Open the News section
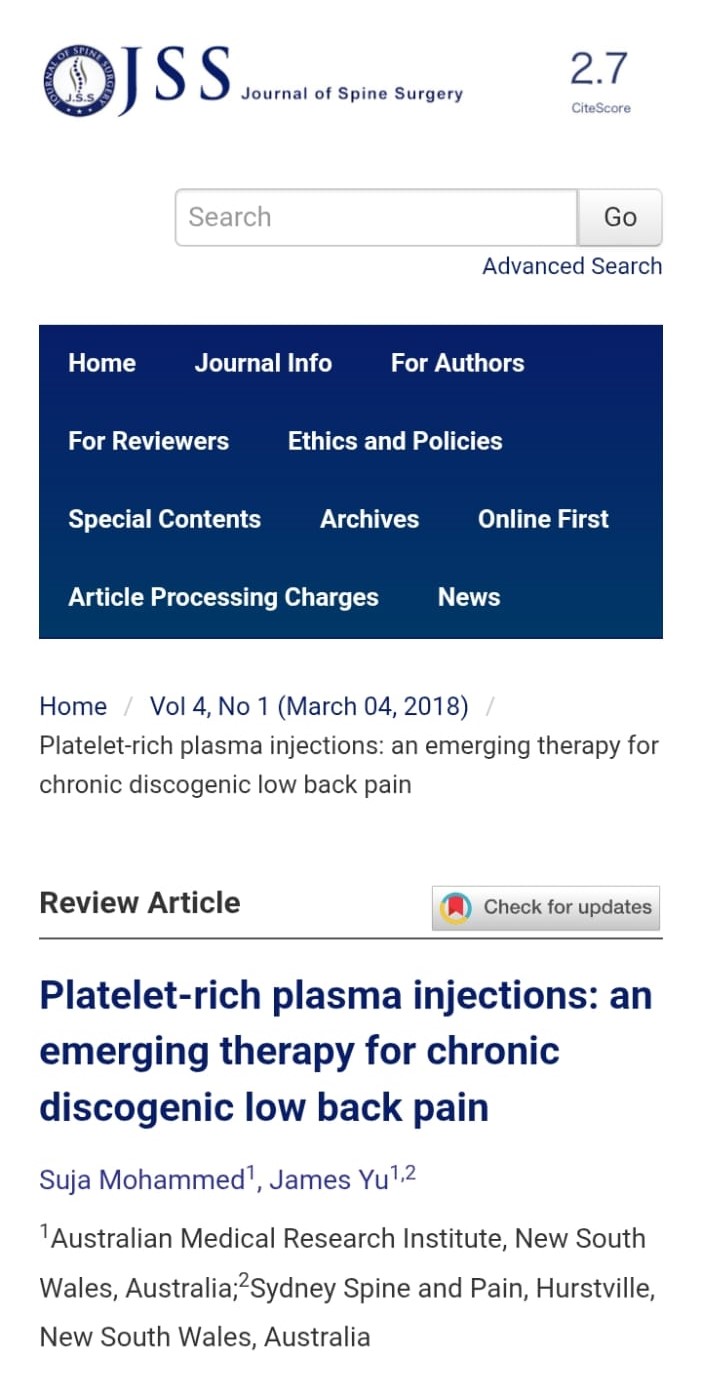Viewport: 702px width, 1374px height. coord(469,597)
